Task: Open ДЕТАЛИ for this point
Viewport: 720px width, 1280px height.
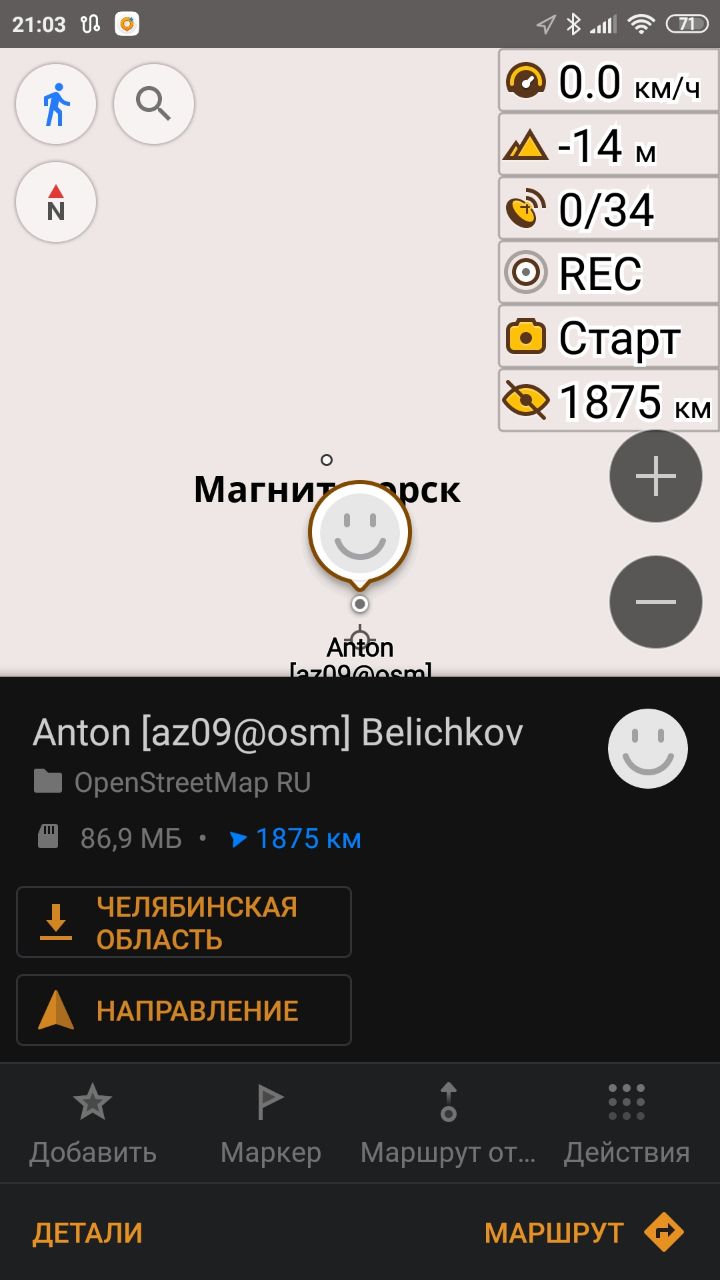Action: (88, 1233)
